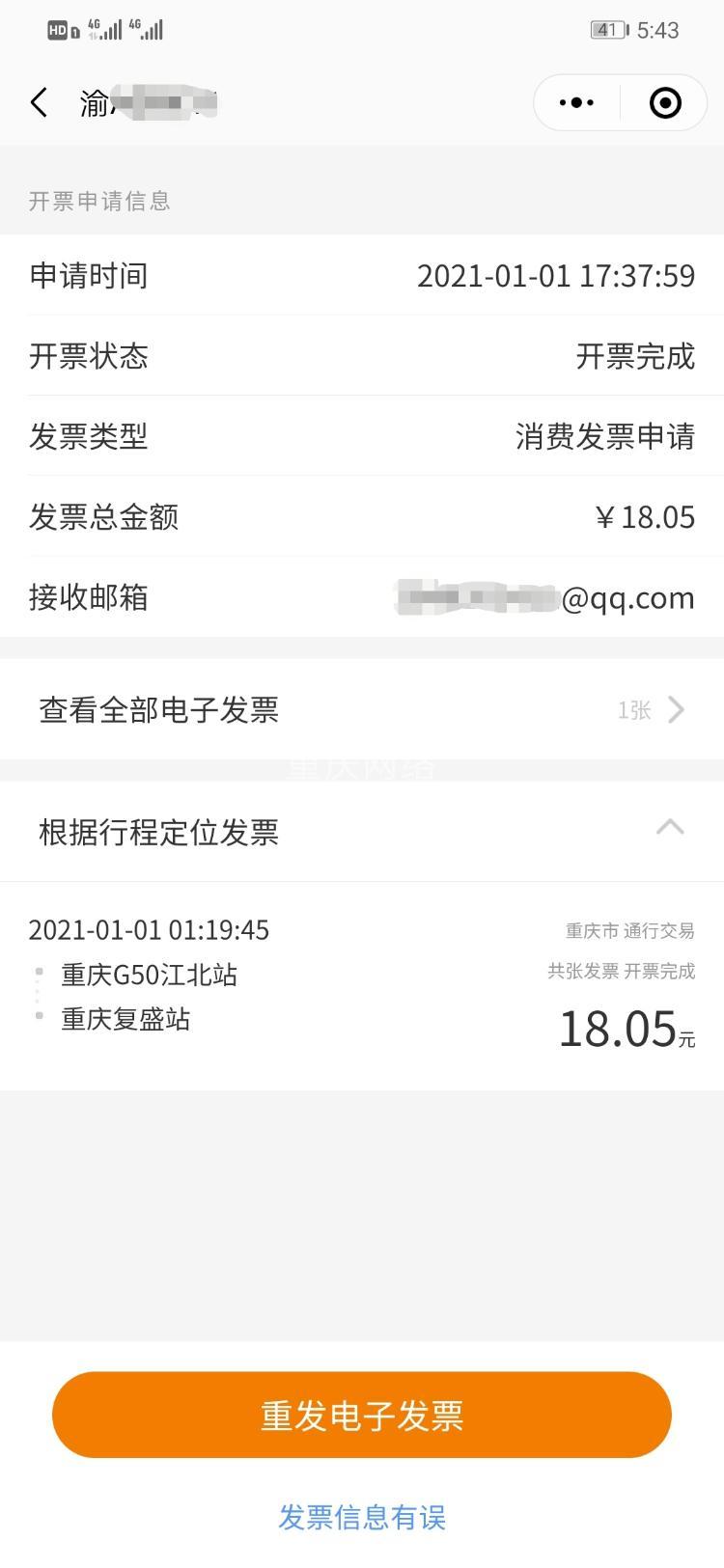
Task: Open 查看全部电子发票 row
Action: [x=362, y=710]
